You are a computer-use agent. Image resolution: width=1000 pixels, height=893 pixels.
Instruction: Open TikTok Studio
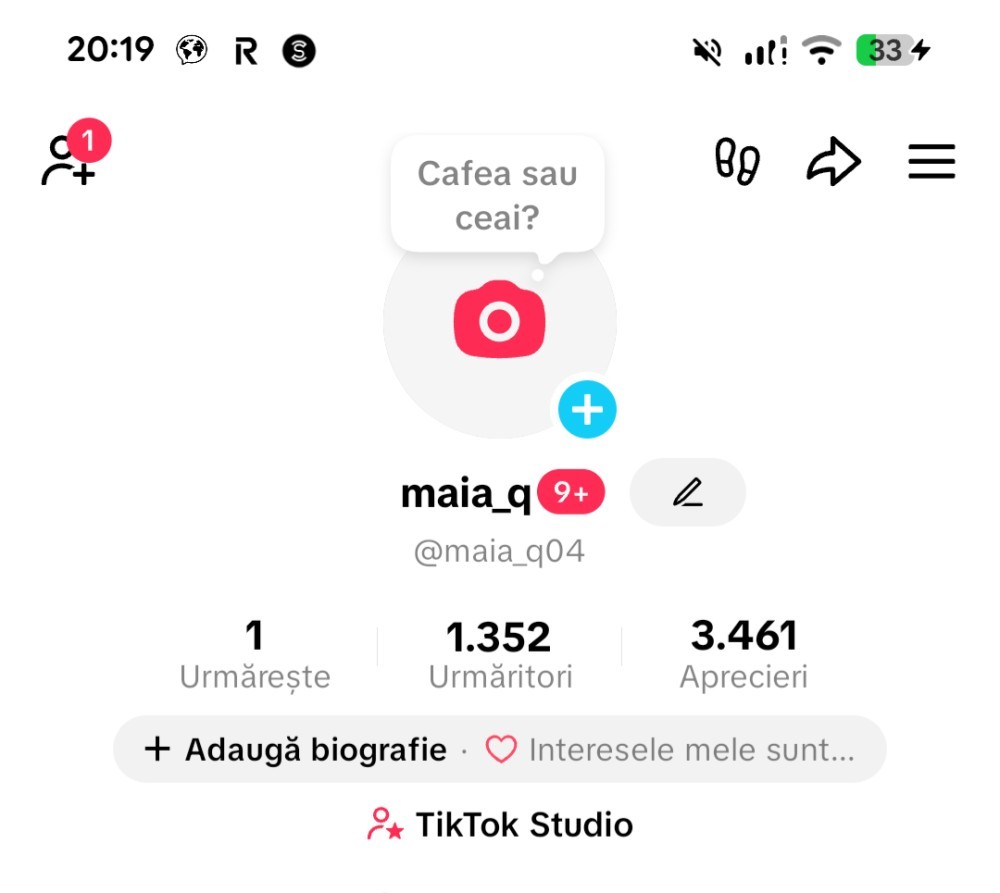pos(500,825)
